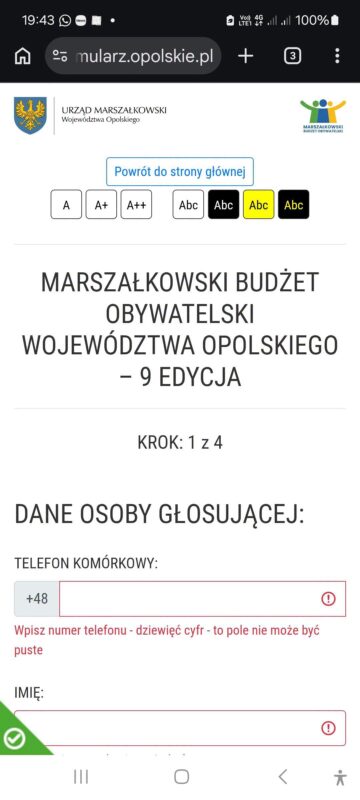This screenshot has width=360, height=800.
Task: Open recent apps from navigation bar
Action: pyautogui.click(x=81, y=777)
